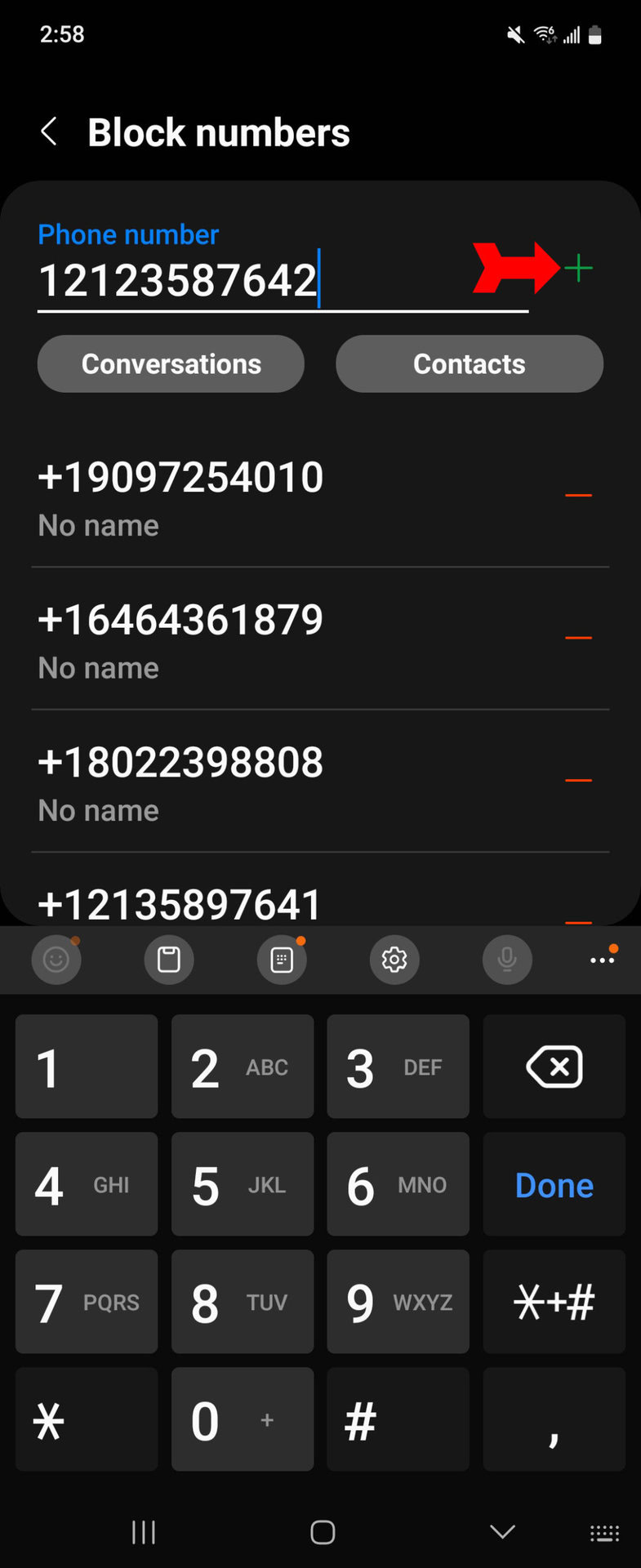641x1568 pixels.
Task: Delete last digit with backspace key
Action: tap(554, 1067)
